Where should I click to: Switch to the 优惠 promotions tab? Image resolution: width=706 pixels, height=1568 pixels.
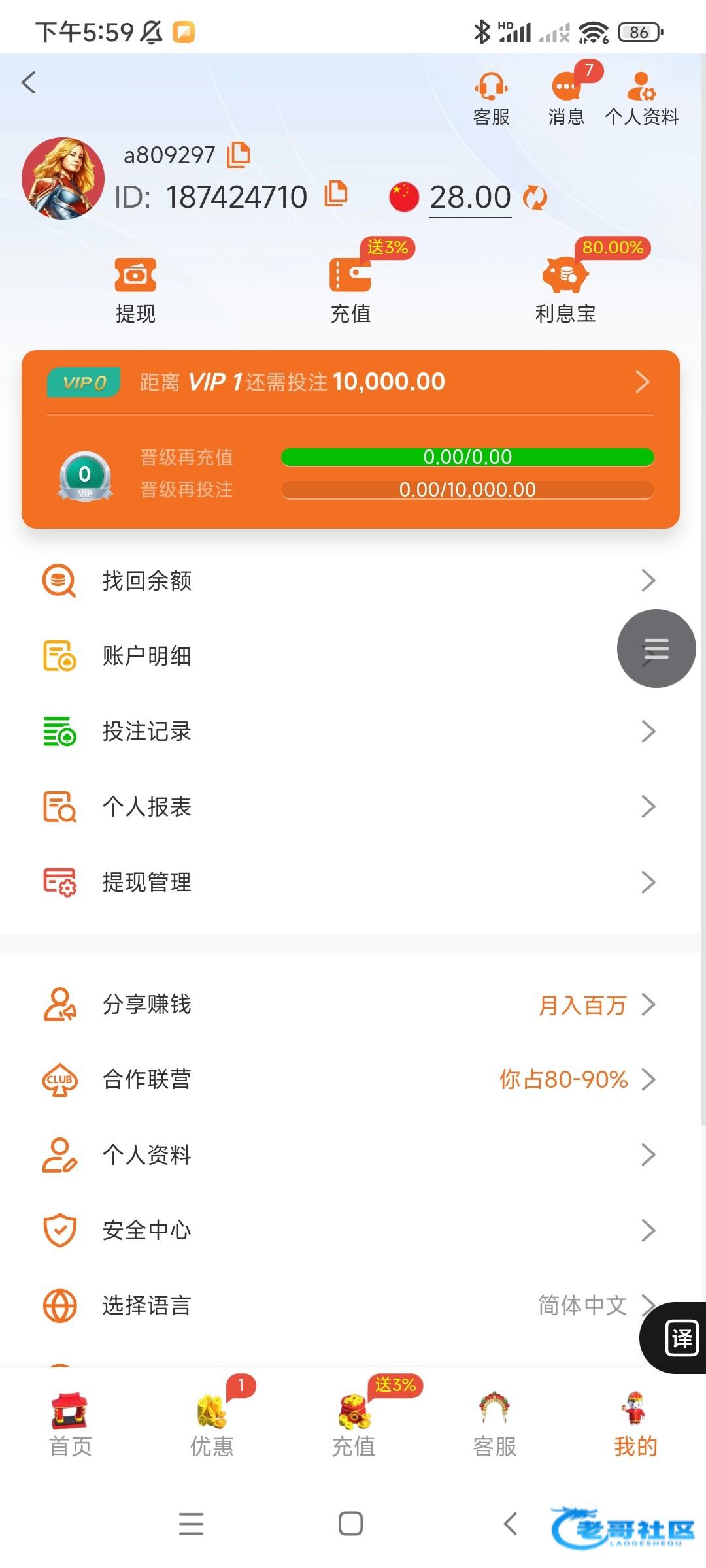(x=212, y=1426)
